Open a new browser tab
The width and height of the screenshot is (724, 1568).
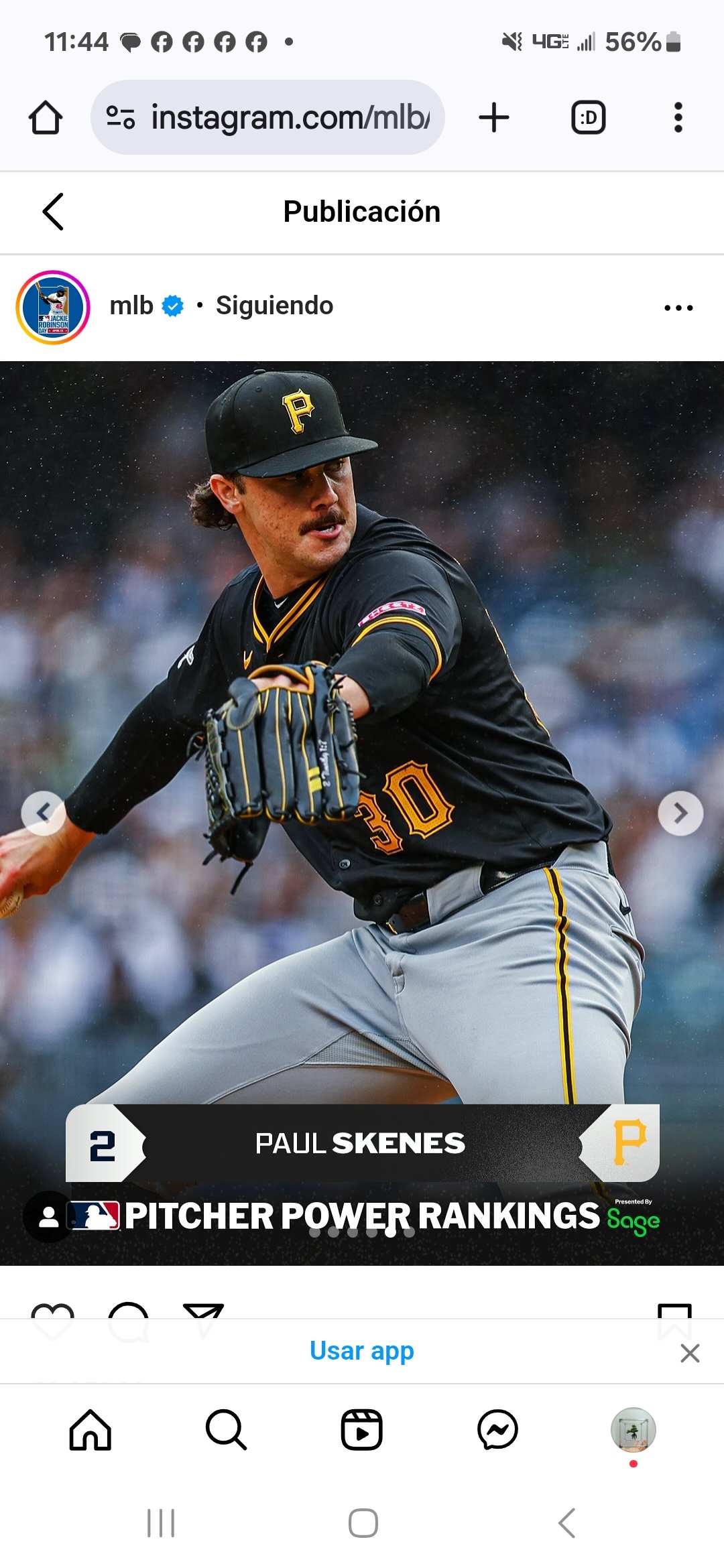click(x=494, y=117)
